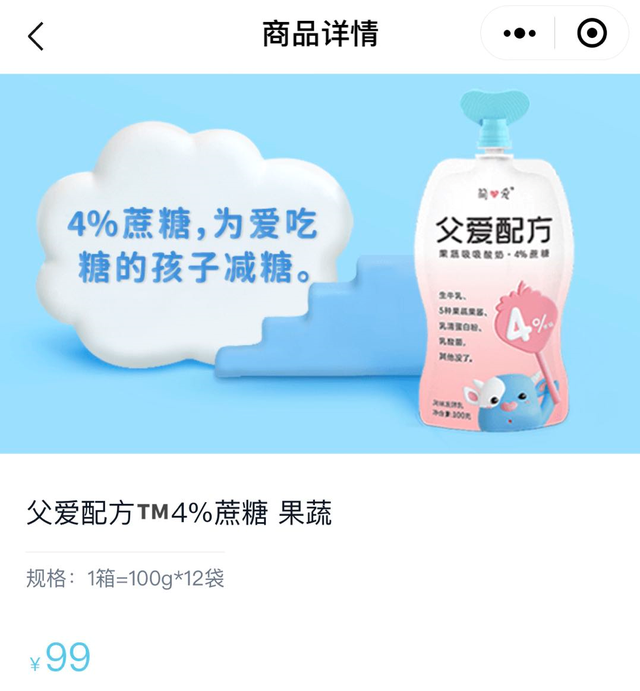Viewport: 640px width, 691px height.
Task: Close the mini program via the circle button
Action: pyautogui.click(x=592, y=34)
